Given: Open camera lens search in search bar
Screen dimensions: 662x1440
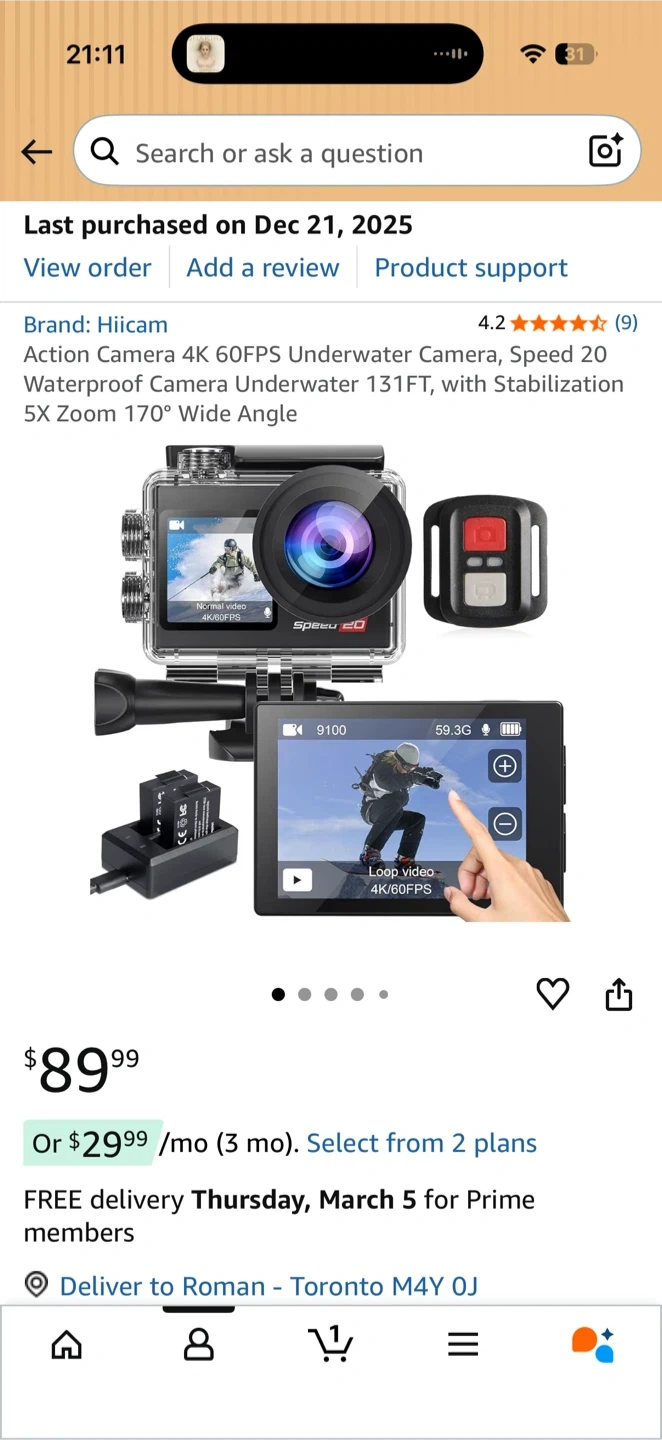Looking at the screenshot, I should [x=606, y=151].
